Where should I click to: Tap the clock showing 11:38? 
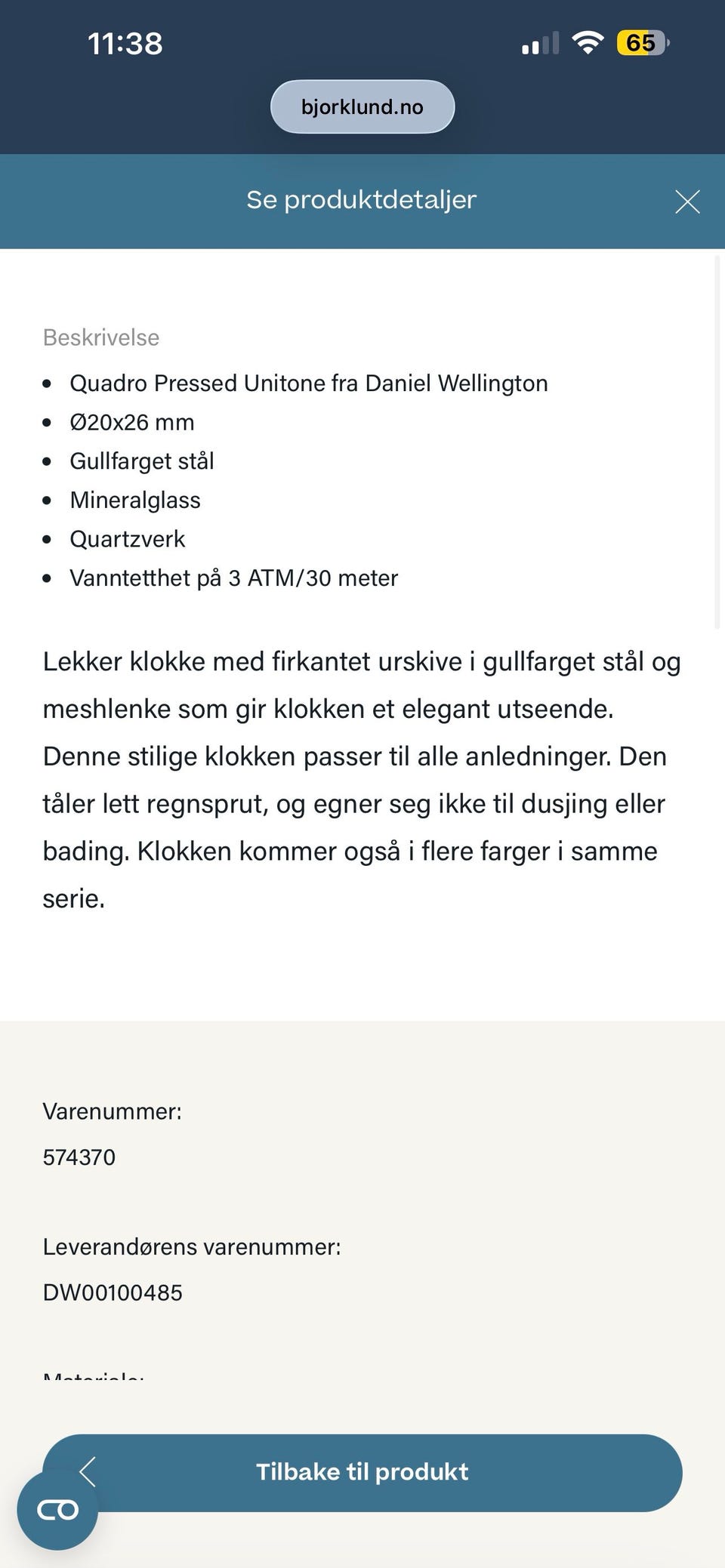124,43
